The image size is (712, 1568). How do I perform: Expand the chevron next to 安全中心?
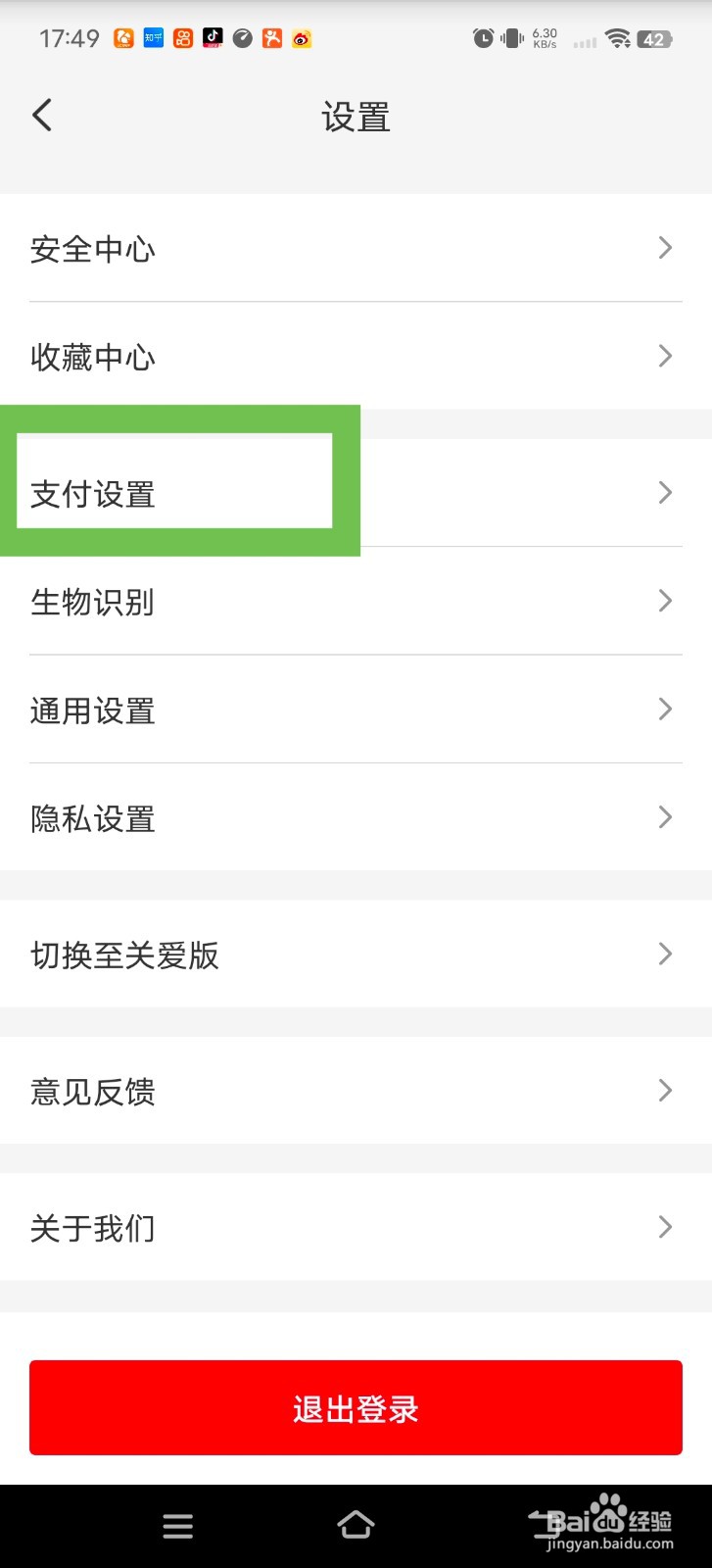[664, 248]
